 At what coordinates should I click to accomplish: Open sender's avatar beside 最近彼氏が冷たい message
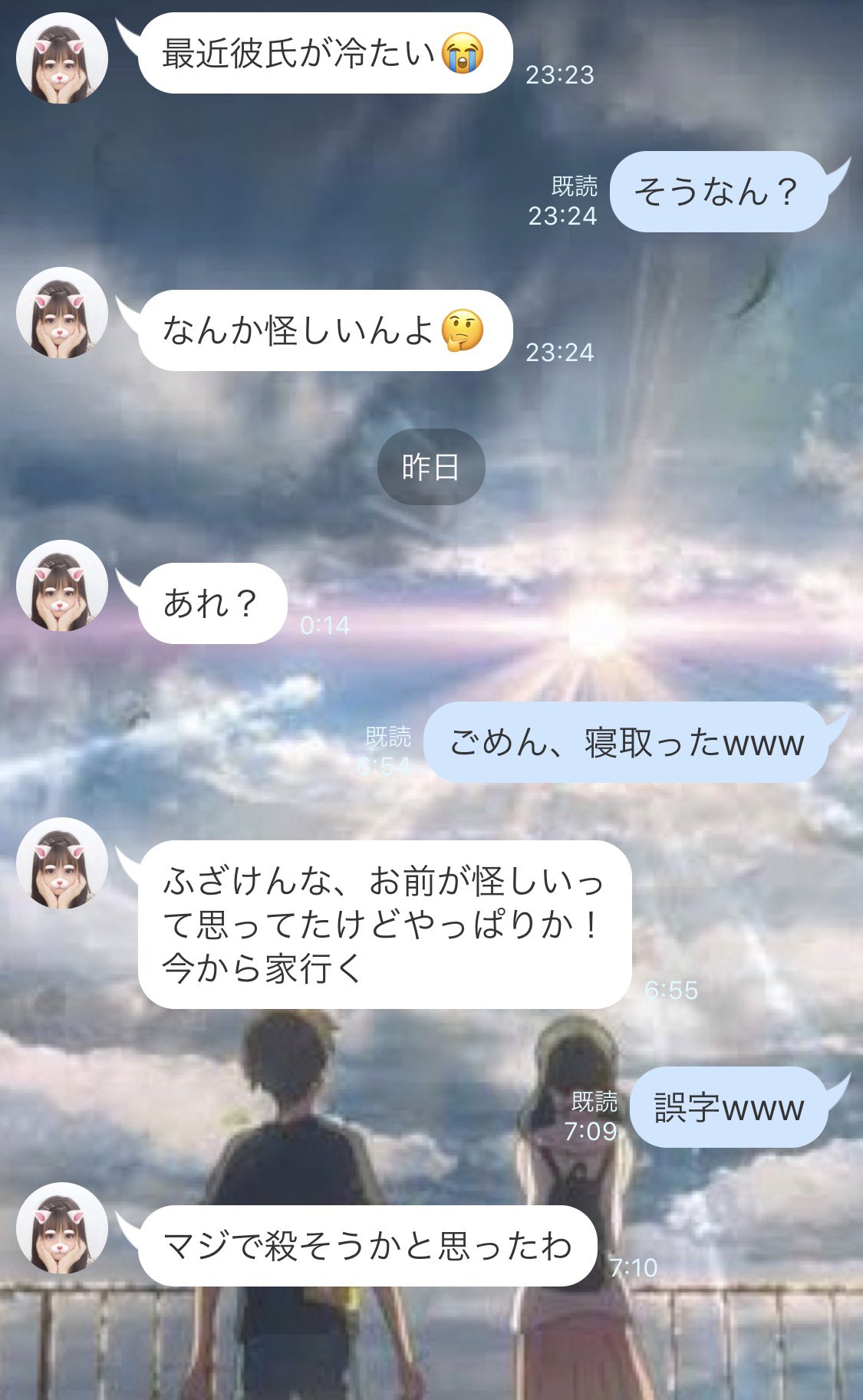pos(62,58)
